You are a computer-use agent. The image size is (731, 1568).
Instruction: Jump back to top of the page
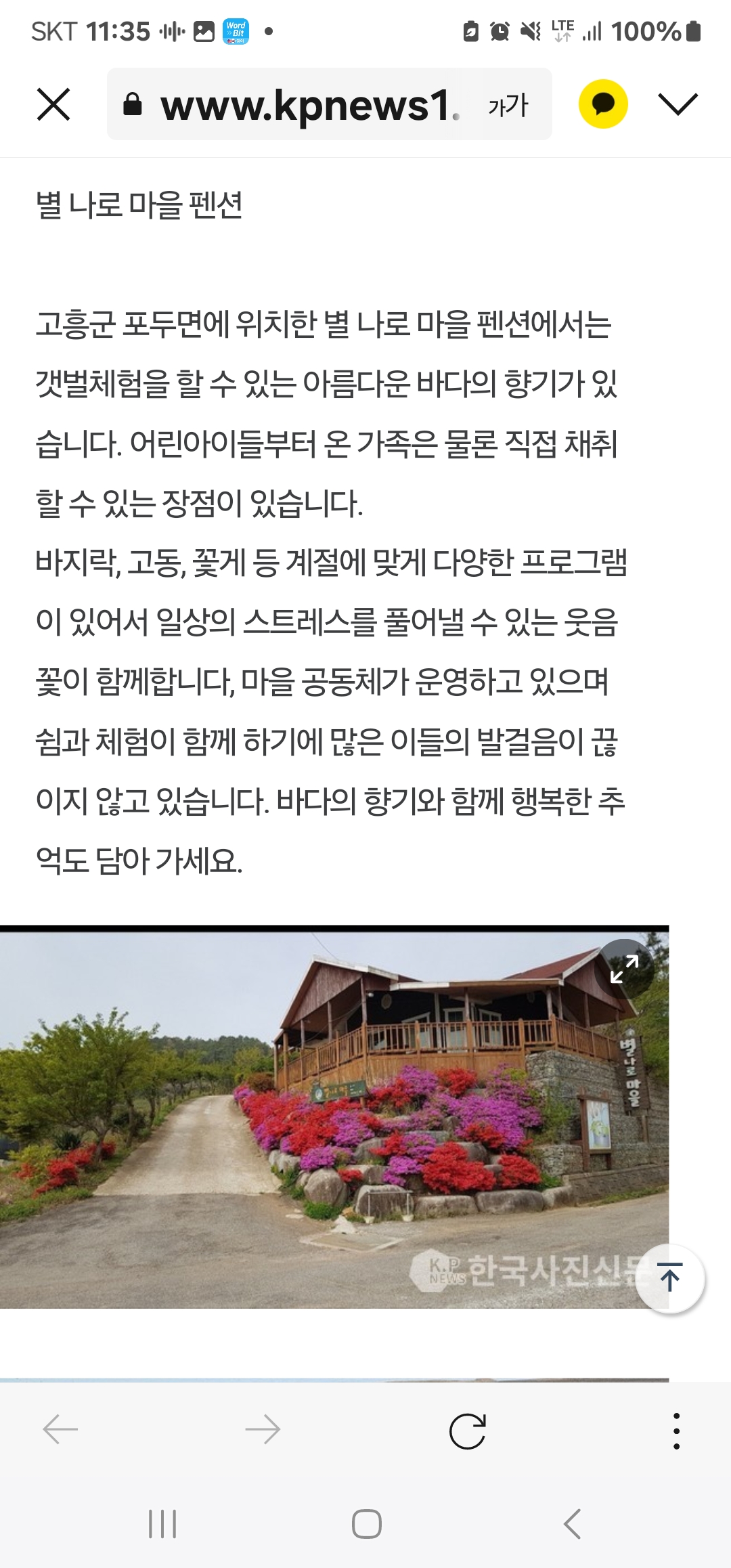(670, 1279)
